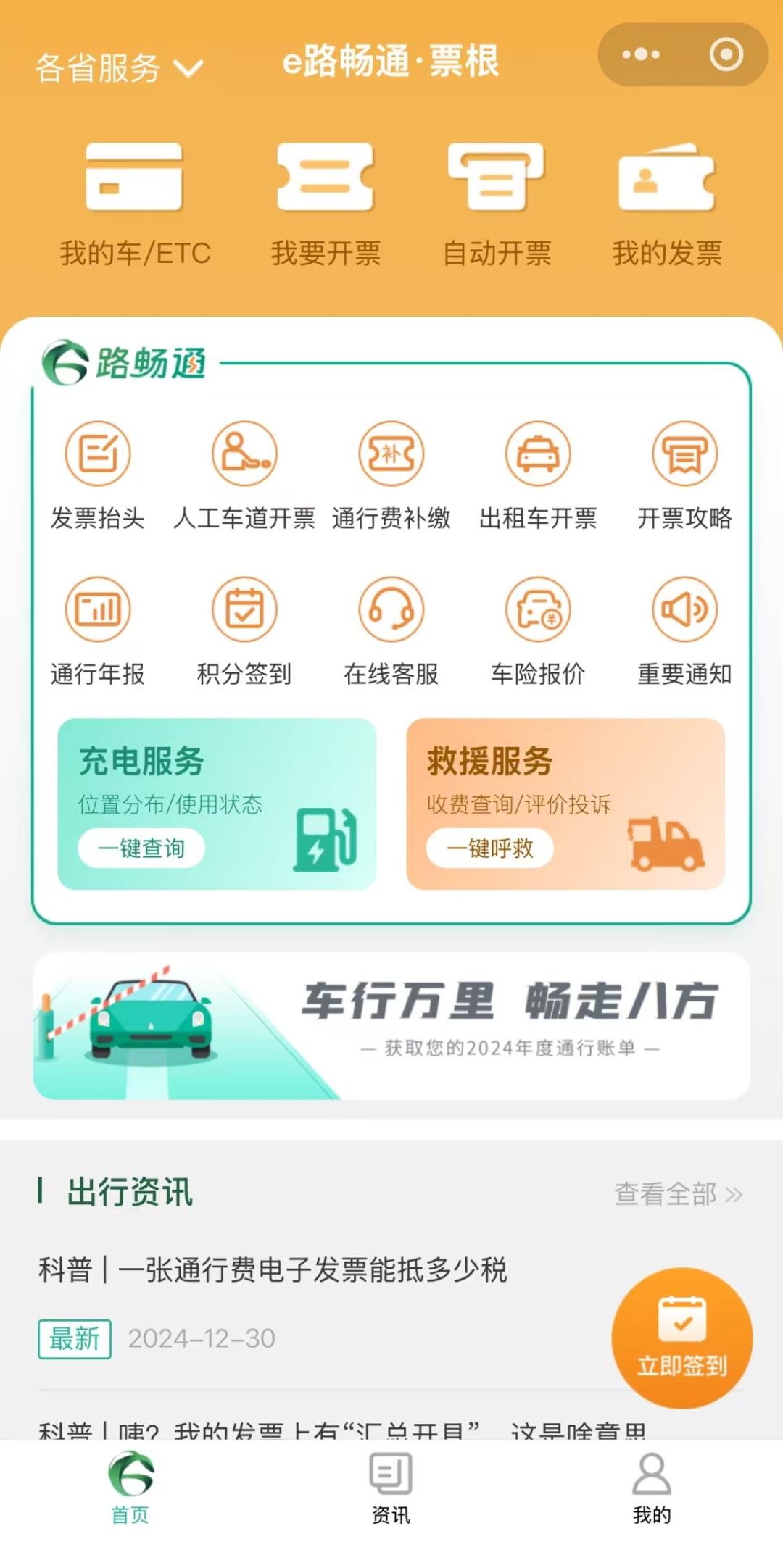This screenshot has height=1568, width=783.
Task: Expand the 各省服务 dropdown
Action: (116, 67)
